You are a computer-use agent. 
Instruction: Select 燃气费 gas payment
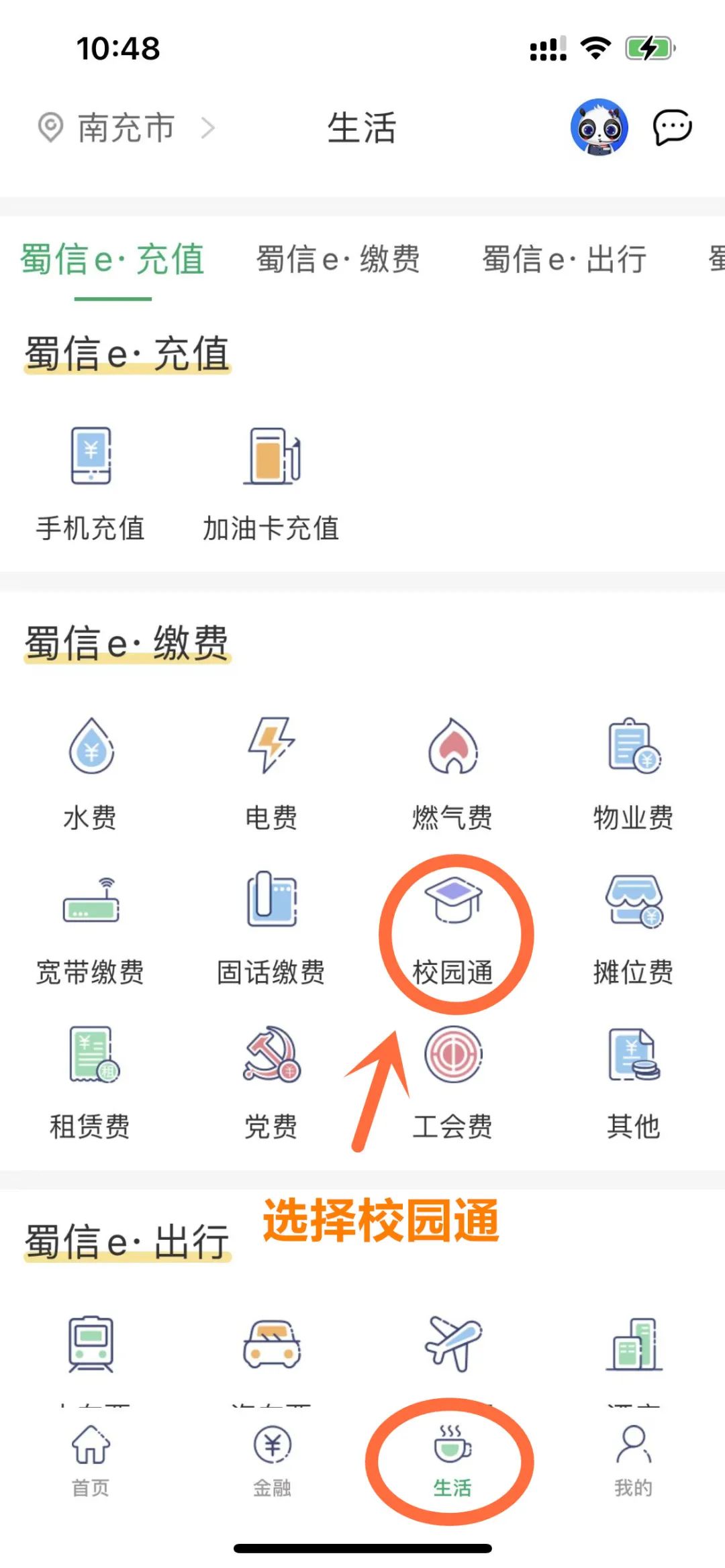click(452, 772)
